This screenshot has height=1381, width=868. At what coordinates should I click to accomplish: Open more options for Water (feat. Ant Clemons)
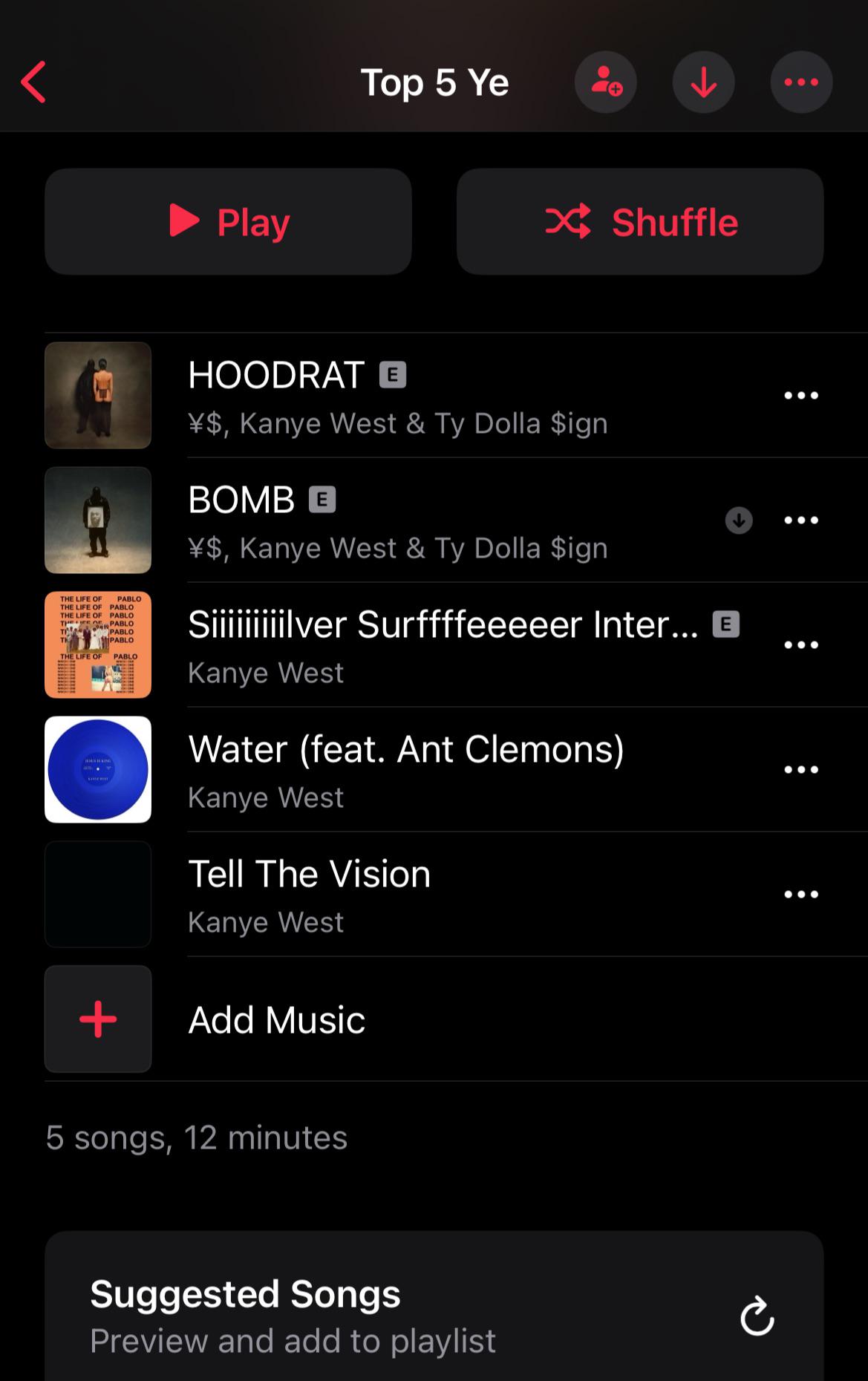[800, 770]
